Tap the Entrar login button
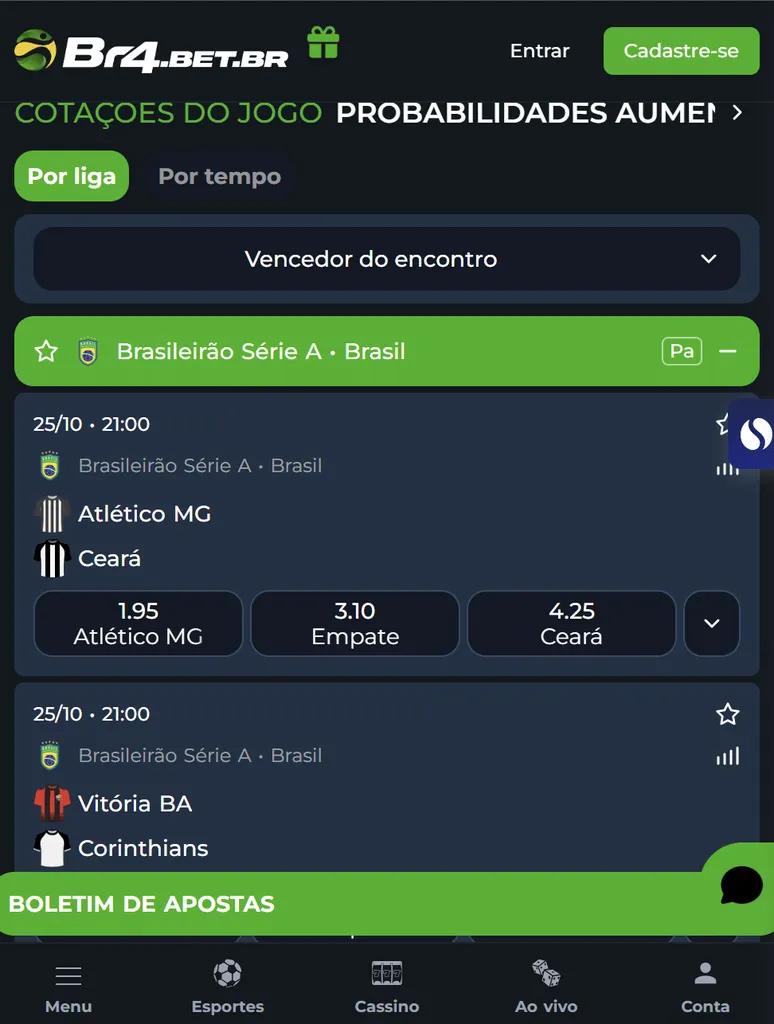Image resolution: width=774 pixels, height=1024 pixels. click(x=539, y=51)
